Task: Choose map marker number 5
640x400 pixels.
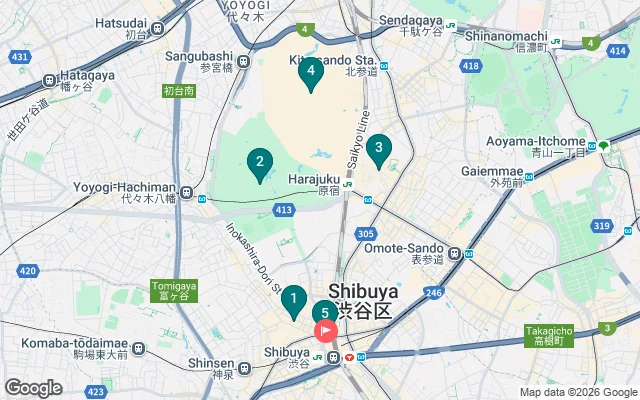Action: tap(325, 311)
